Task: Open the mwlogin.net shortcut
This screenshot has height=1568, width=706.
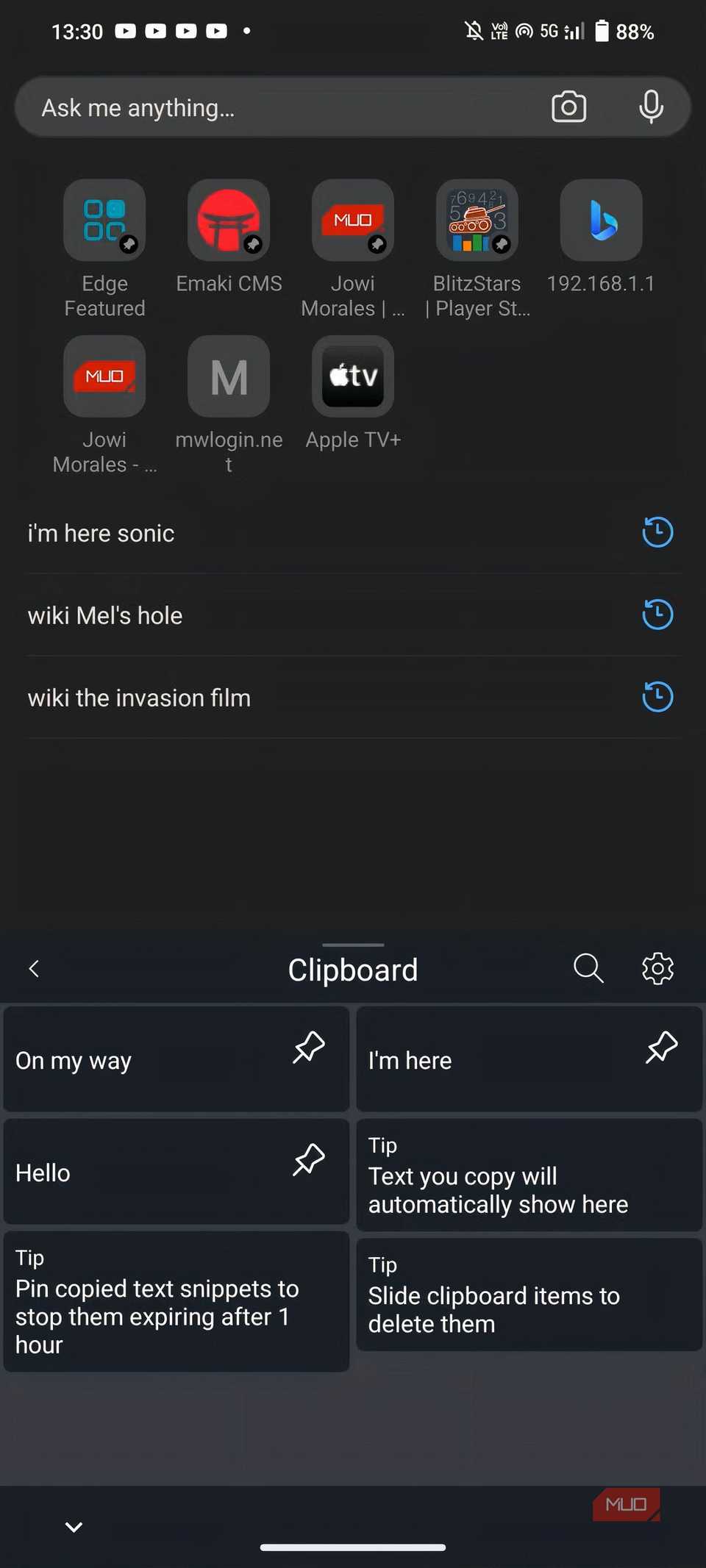Action: [229, 376]
